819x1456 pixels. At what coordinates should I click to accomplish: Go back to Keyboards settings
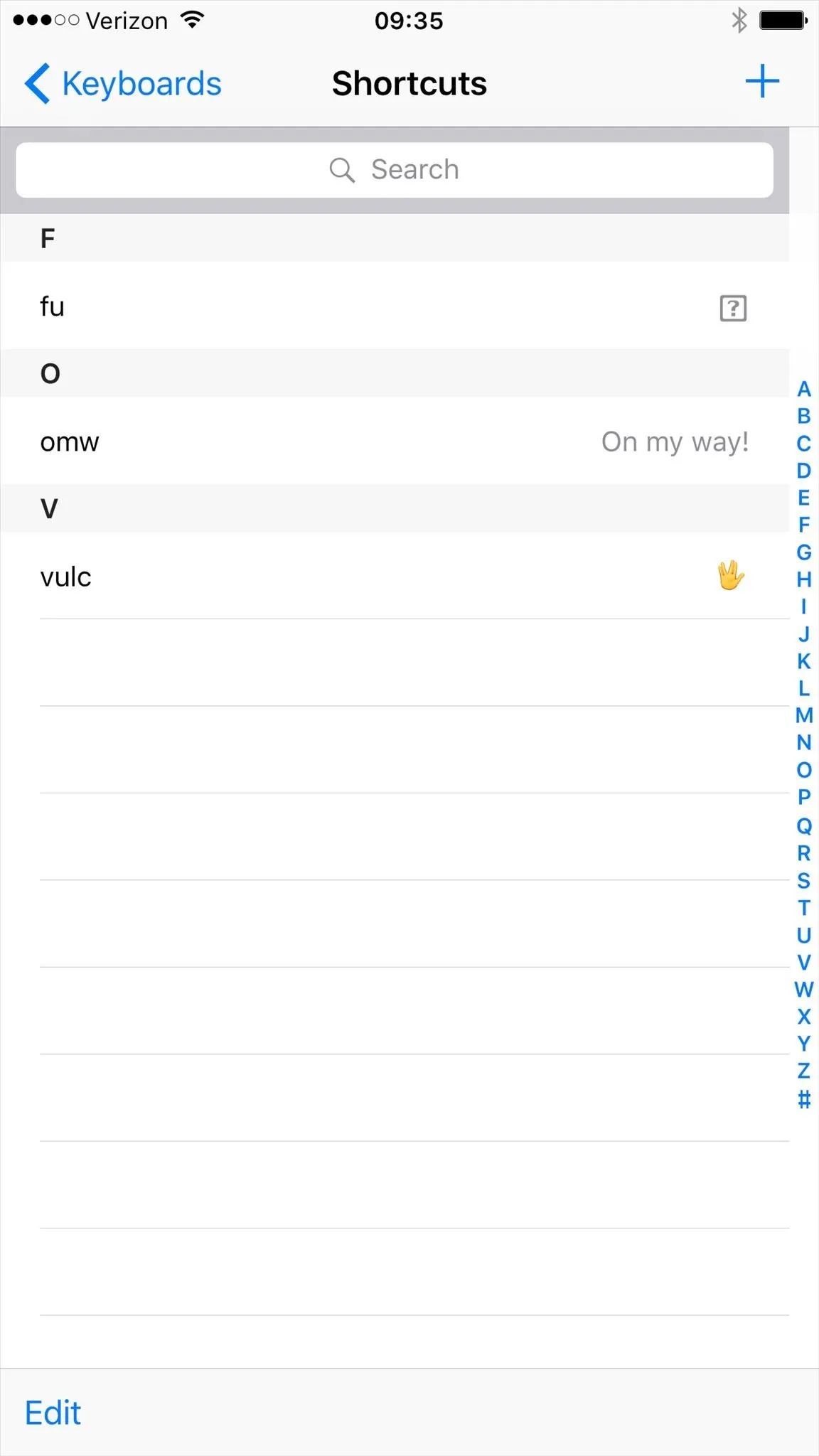[122, 84]
